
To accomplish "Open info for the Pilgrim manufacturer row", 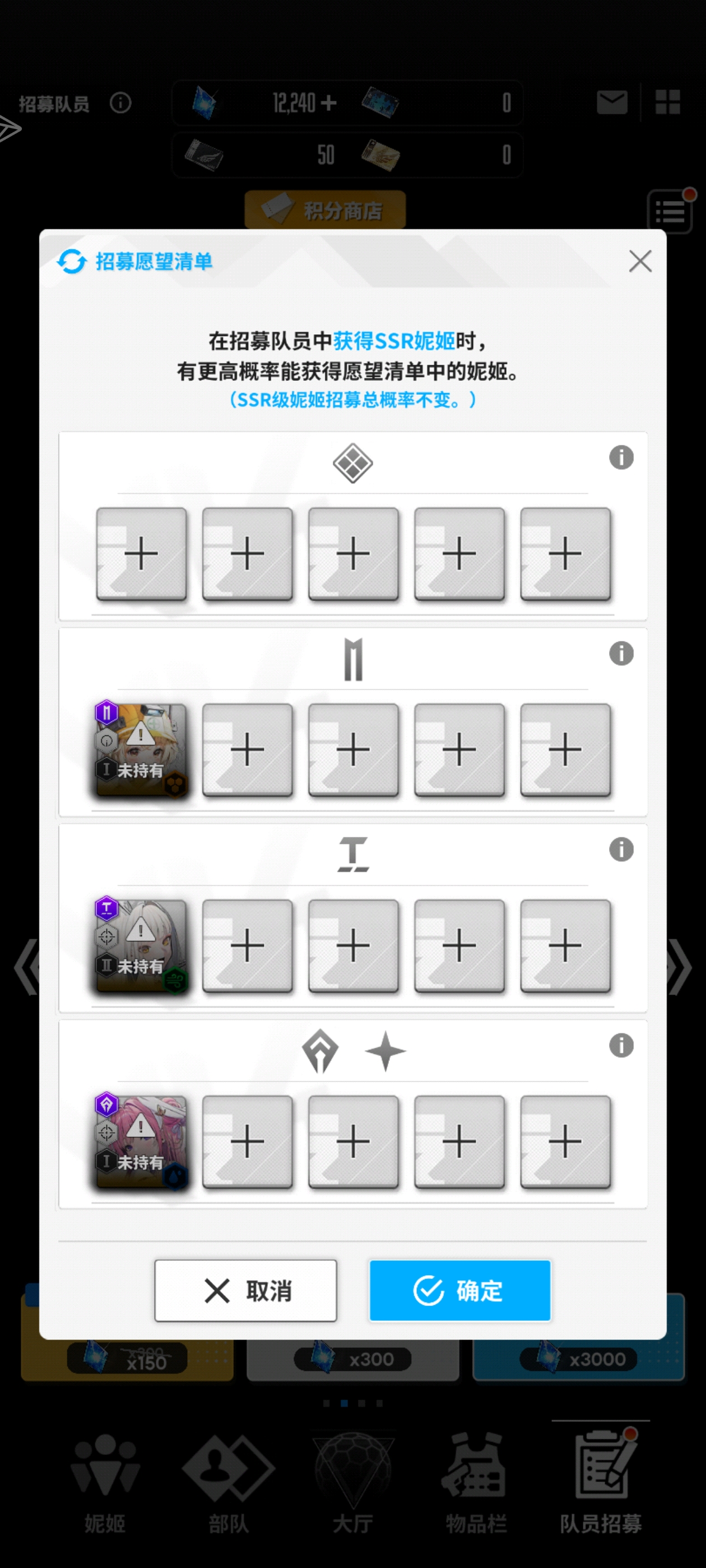I will coord(621,1045).
